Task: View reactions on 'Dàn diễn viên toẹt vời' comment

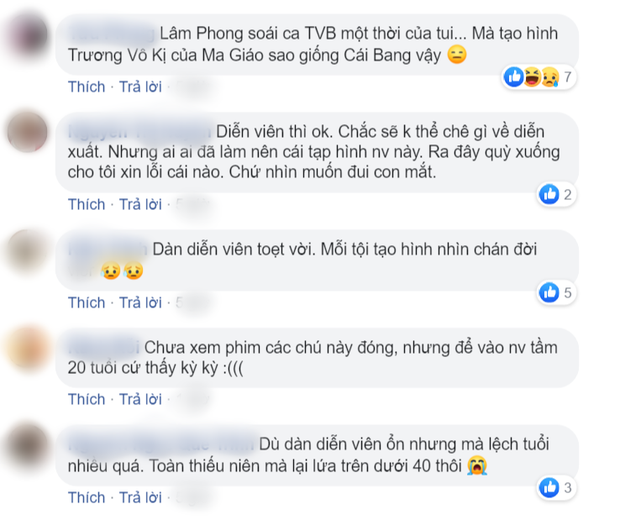Action: (x=555, y=292)
